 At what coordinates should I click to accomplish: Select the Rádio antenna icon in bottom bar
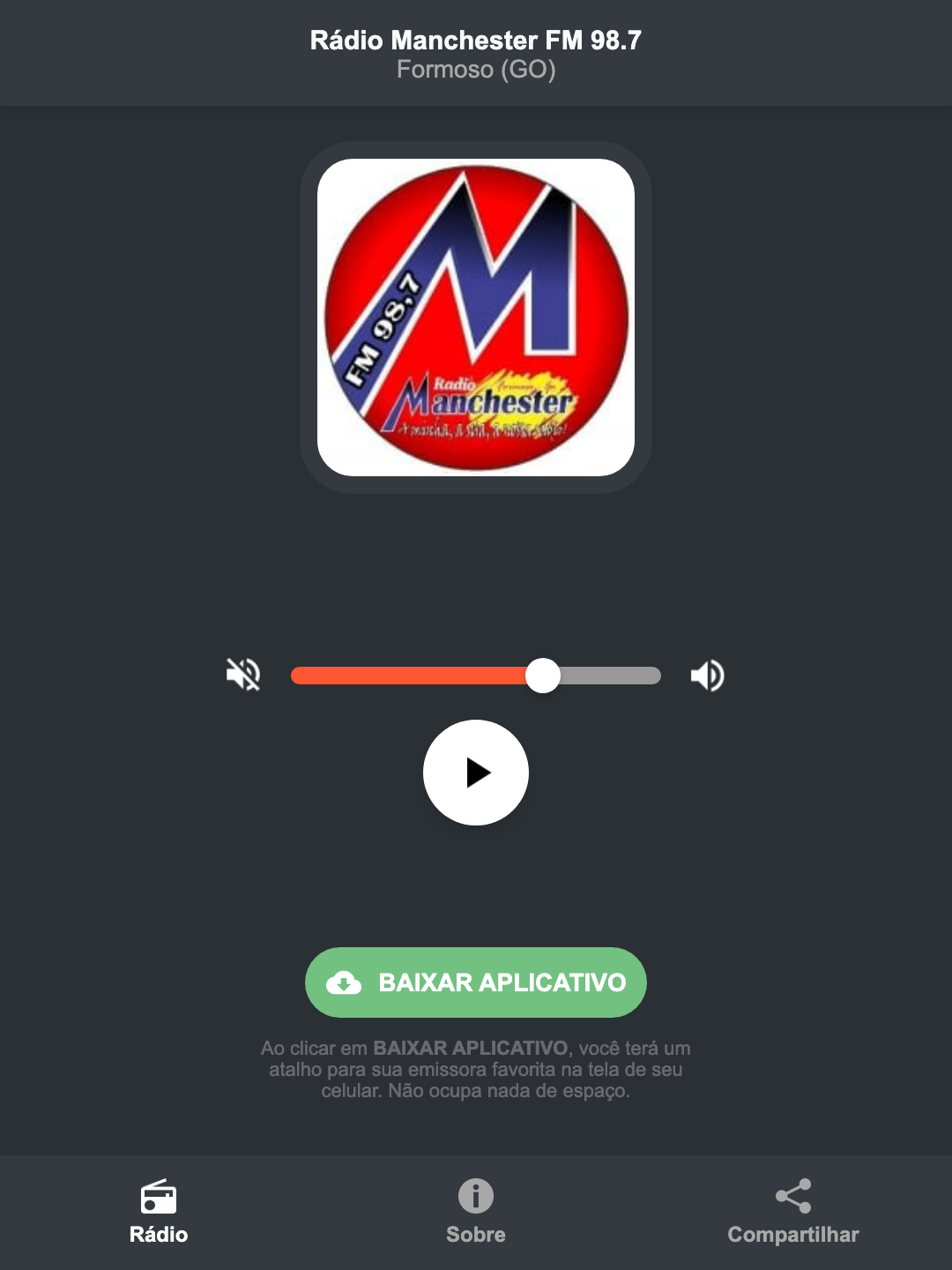tap(159, 1199)
